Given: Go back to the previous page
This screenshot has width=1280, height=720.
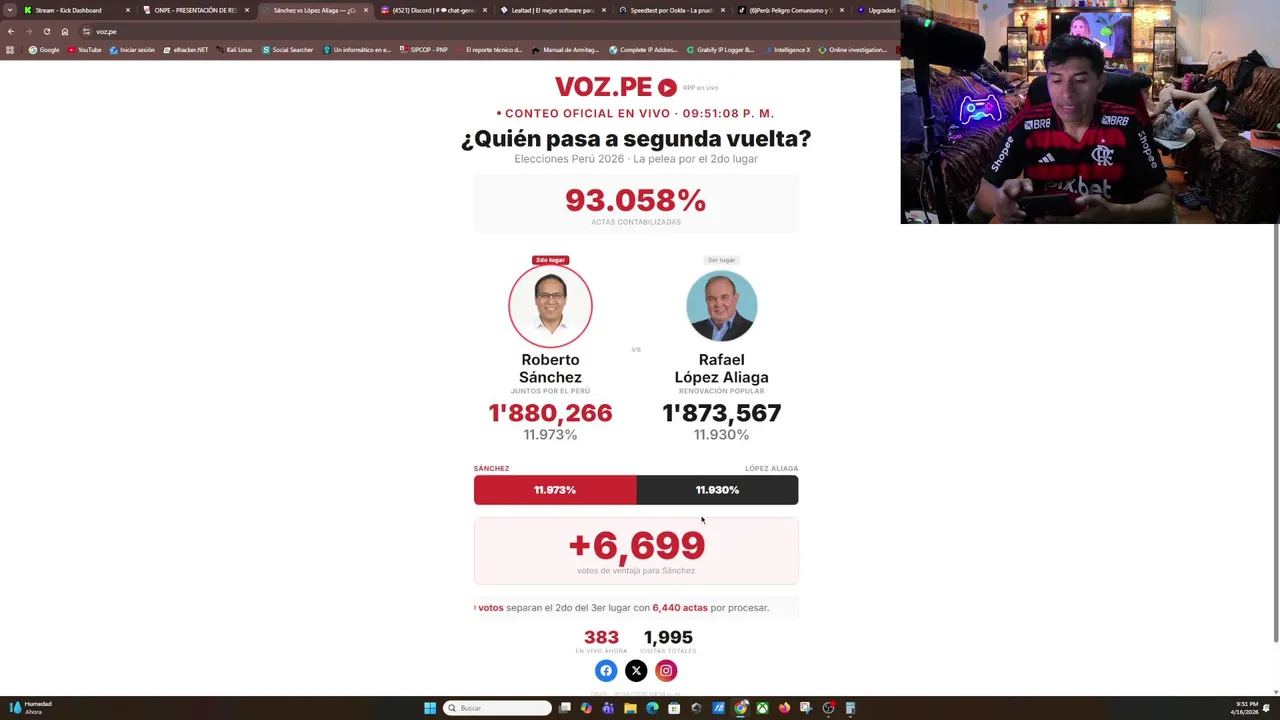Looking at the screenshot, I should tap(11, 31).
